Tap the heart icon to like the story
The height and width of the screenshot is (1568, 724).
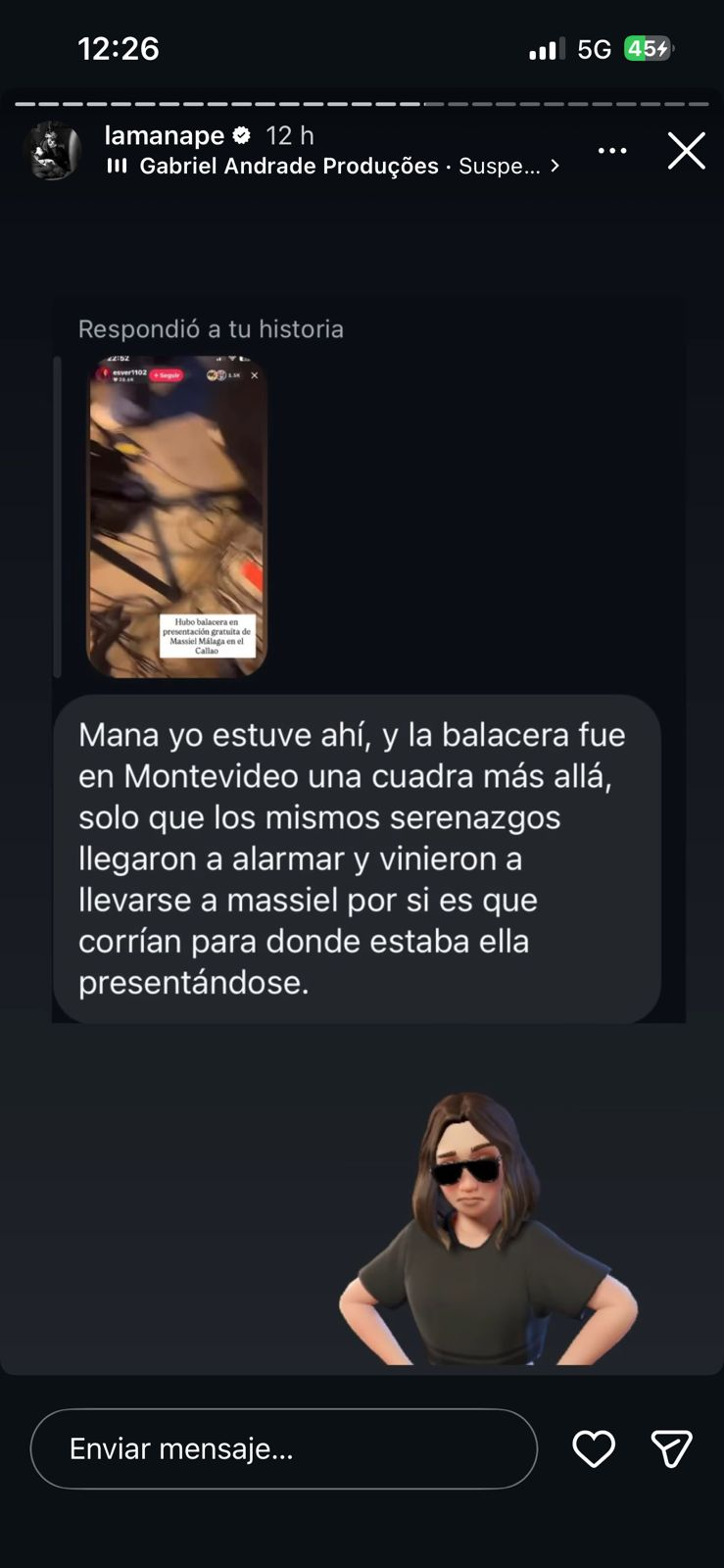tap(594, 1448)
